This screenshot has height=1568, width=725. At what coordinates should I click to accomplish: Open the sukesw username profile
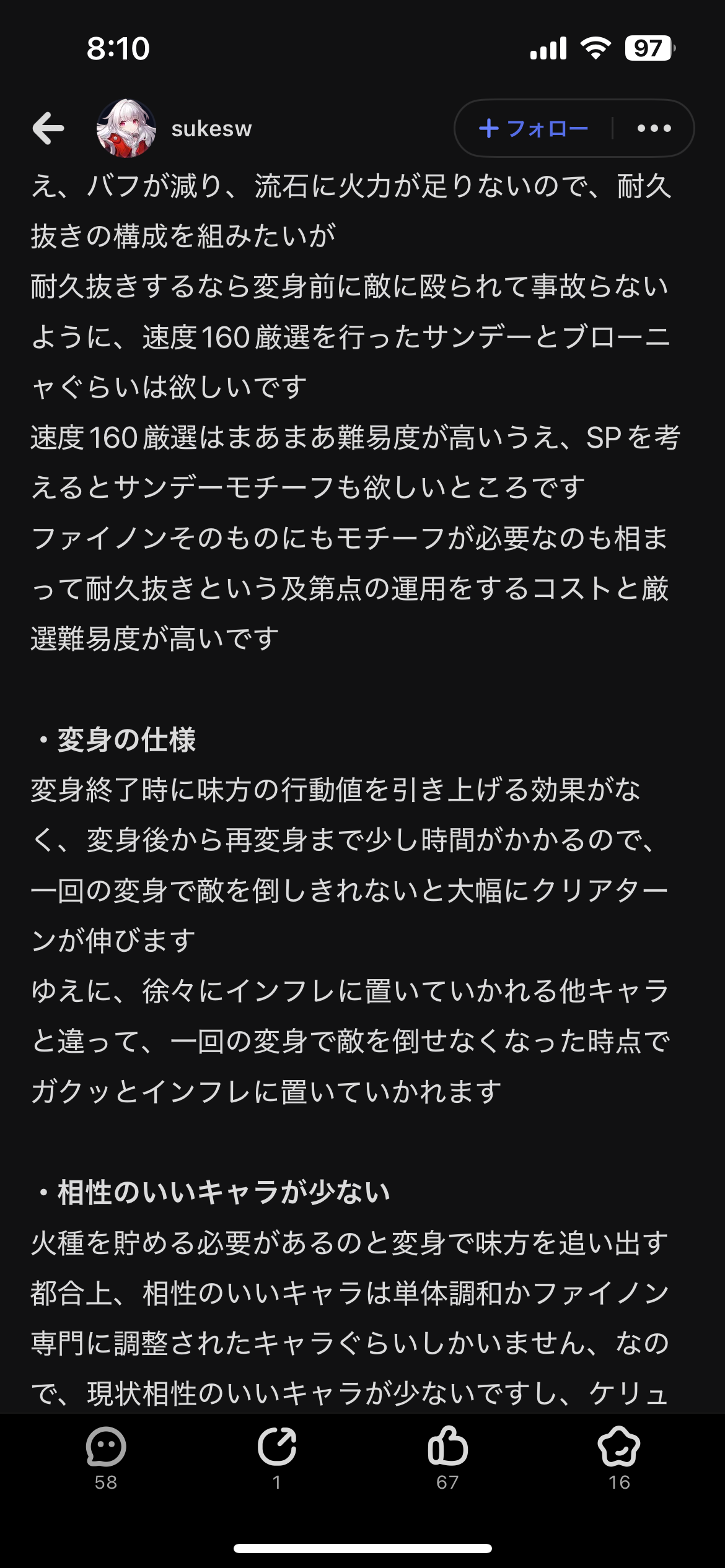[212, 129]
